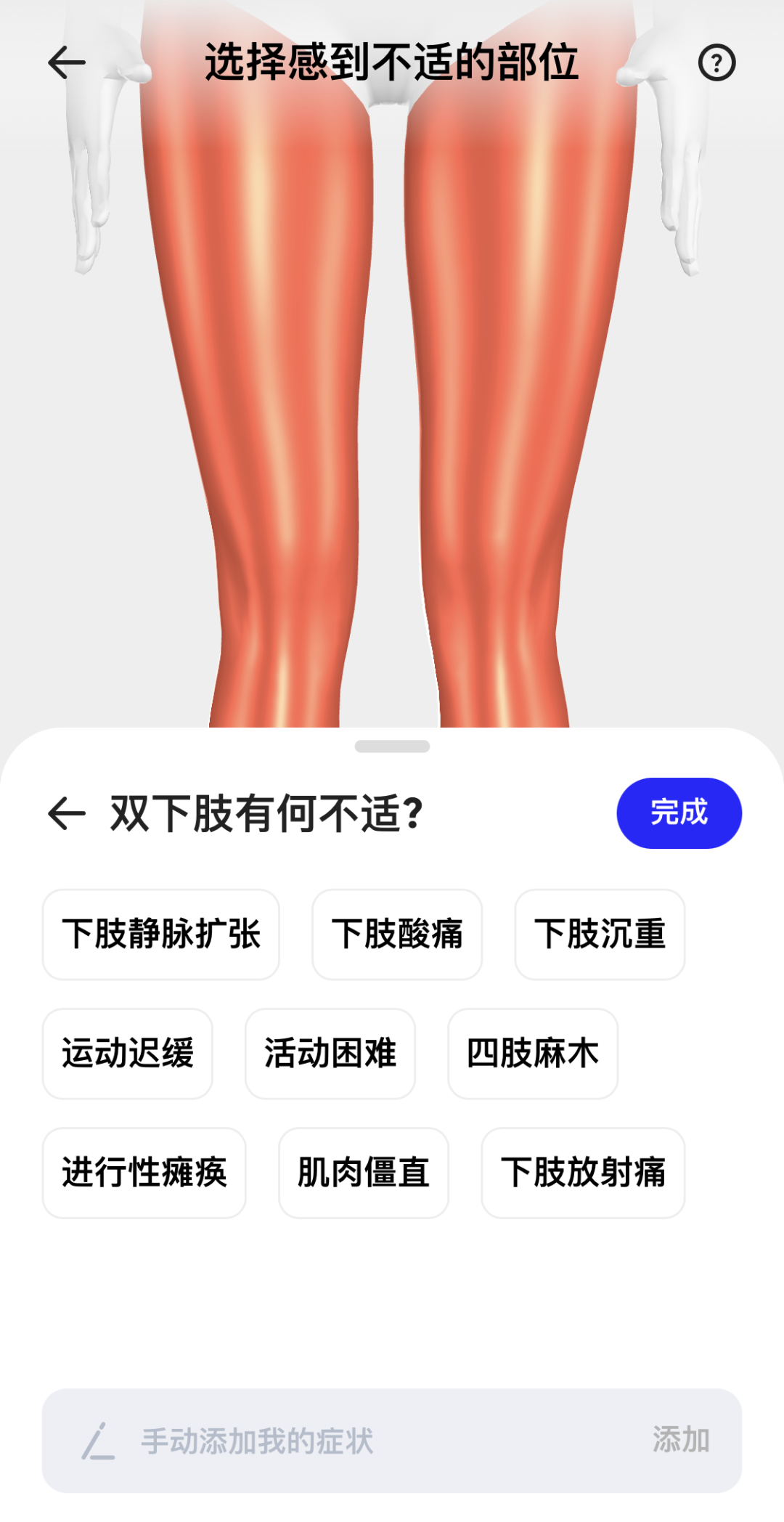Screen dimensions: 784x1522
Task: Select the 下肢静脉扩张 symptom chip
Action: click(x=161, y=935)
